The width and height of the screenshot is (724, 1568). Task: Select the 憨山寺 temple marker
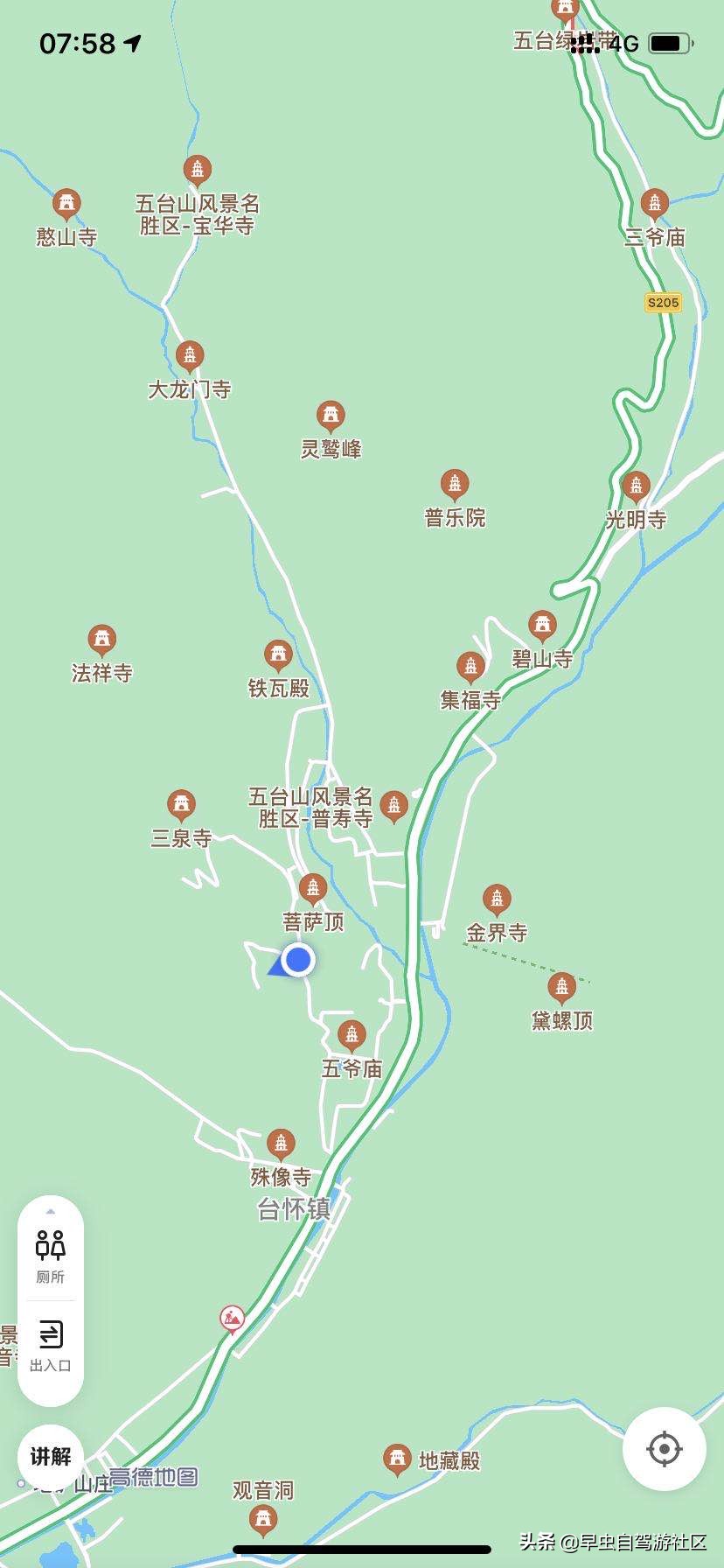(66, 202)
